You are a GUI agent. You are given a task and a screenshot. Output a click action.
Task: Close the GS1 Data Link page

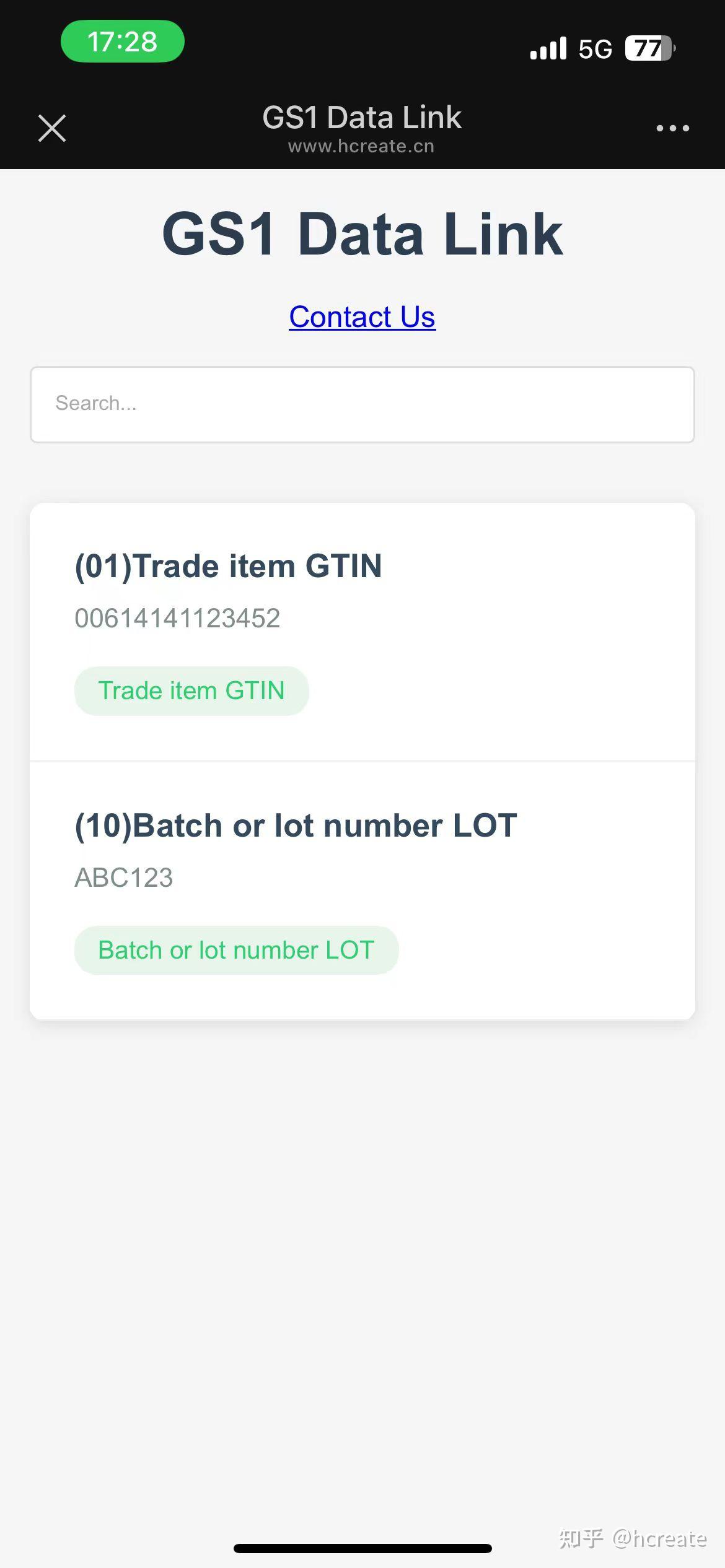tap(52, 128)
